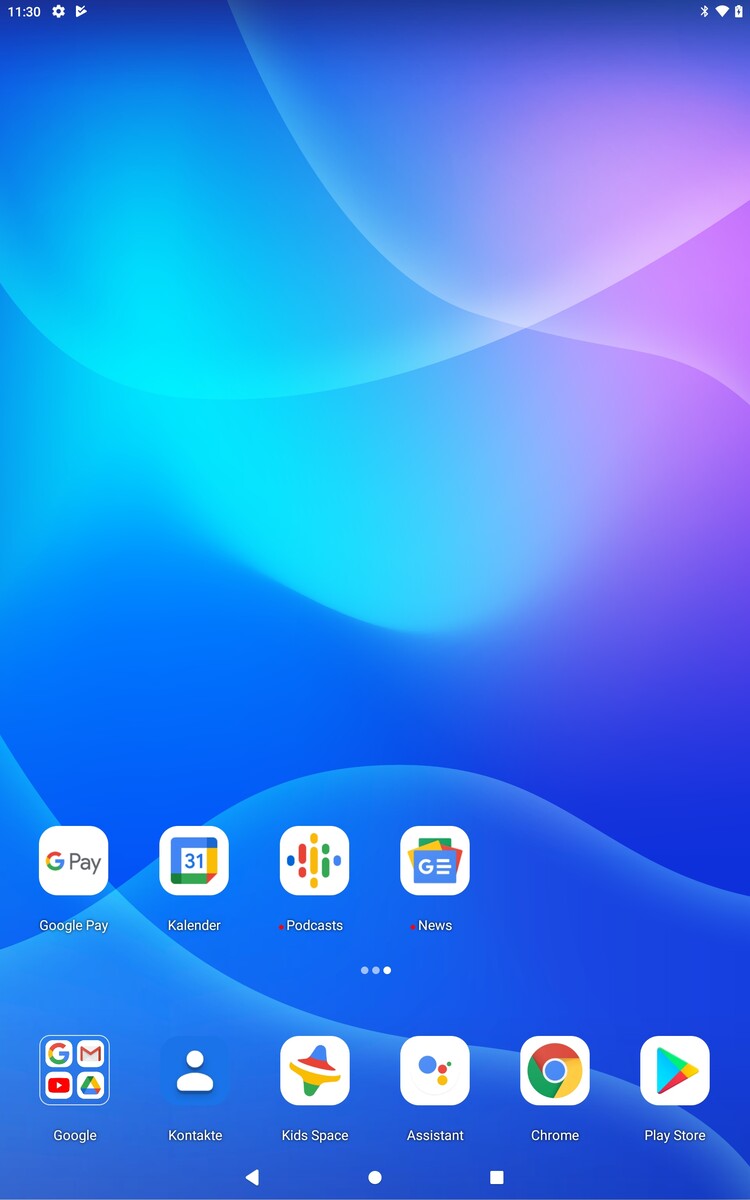Open recent apps with the square button

(x=497, y=1177)
